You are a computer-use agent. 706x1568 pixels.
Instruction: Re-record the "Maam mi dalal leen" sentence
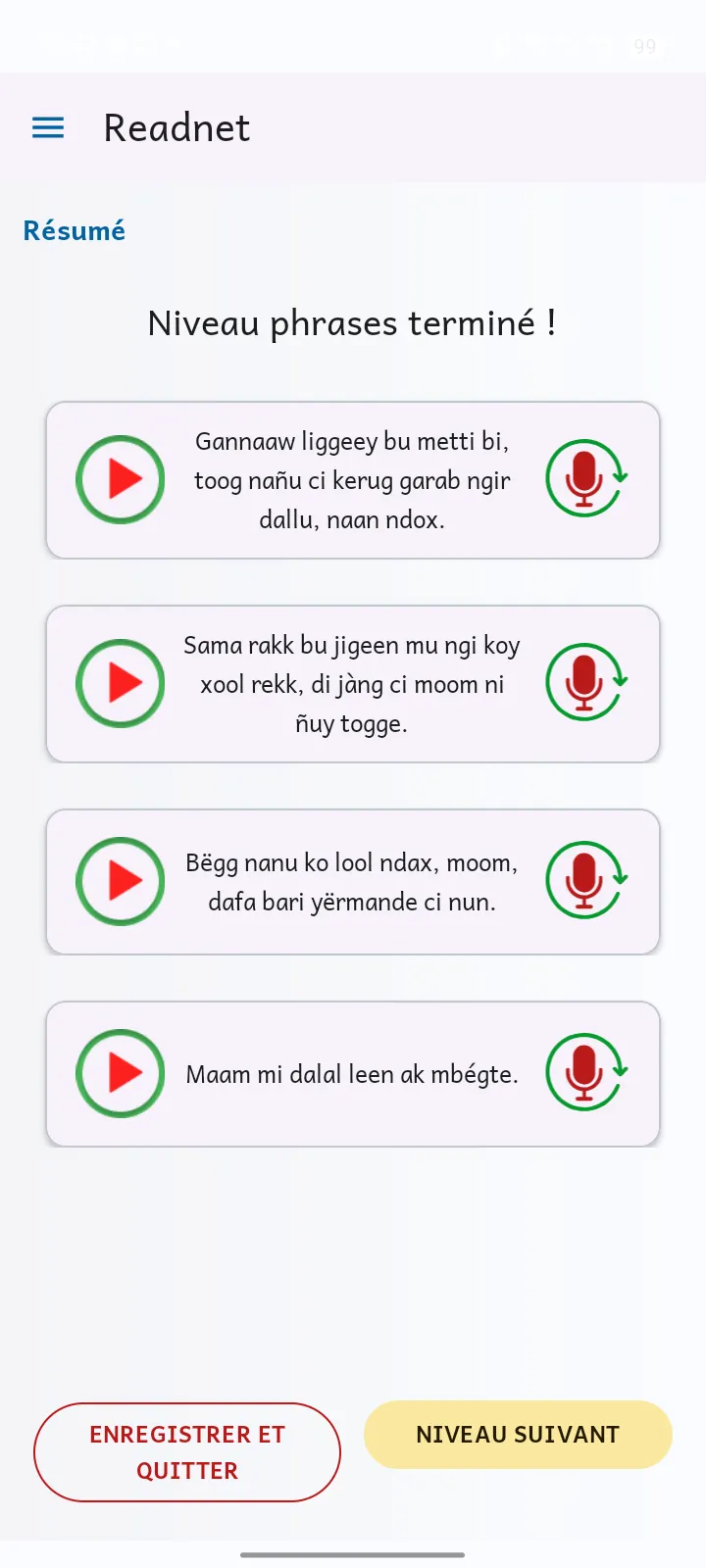pos(585,1072)
